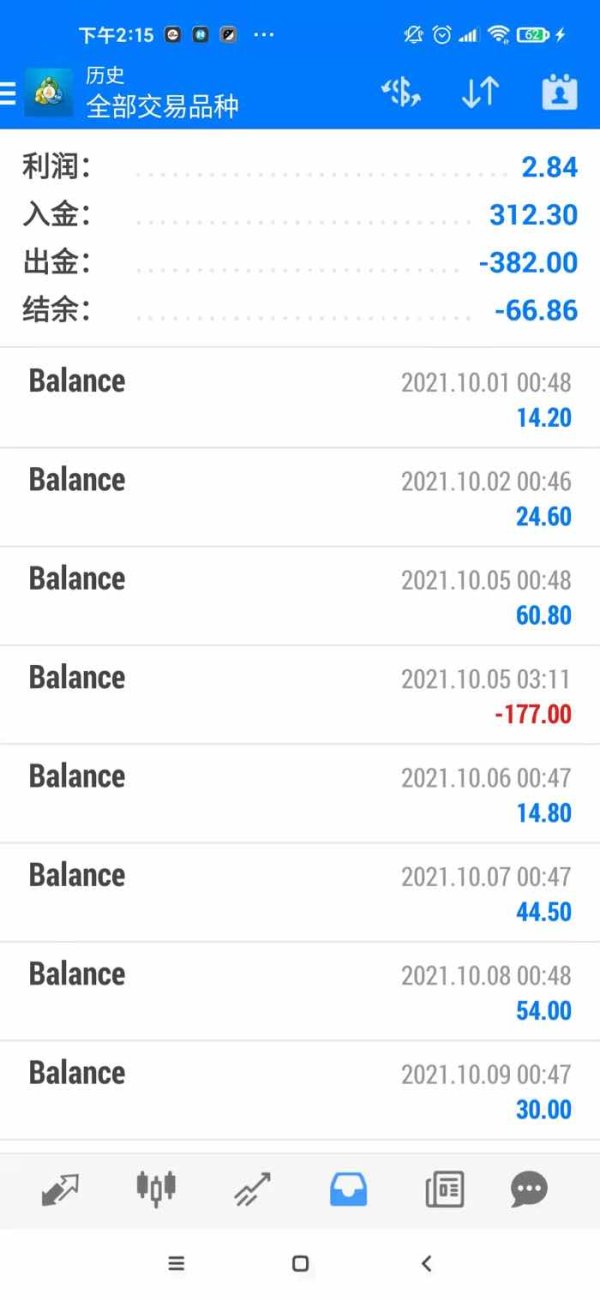Tap Balance entry from 2021.10.06 00:47
The width and height of the screenshot is (600, 1300).
300,794
